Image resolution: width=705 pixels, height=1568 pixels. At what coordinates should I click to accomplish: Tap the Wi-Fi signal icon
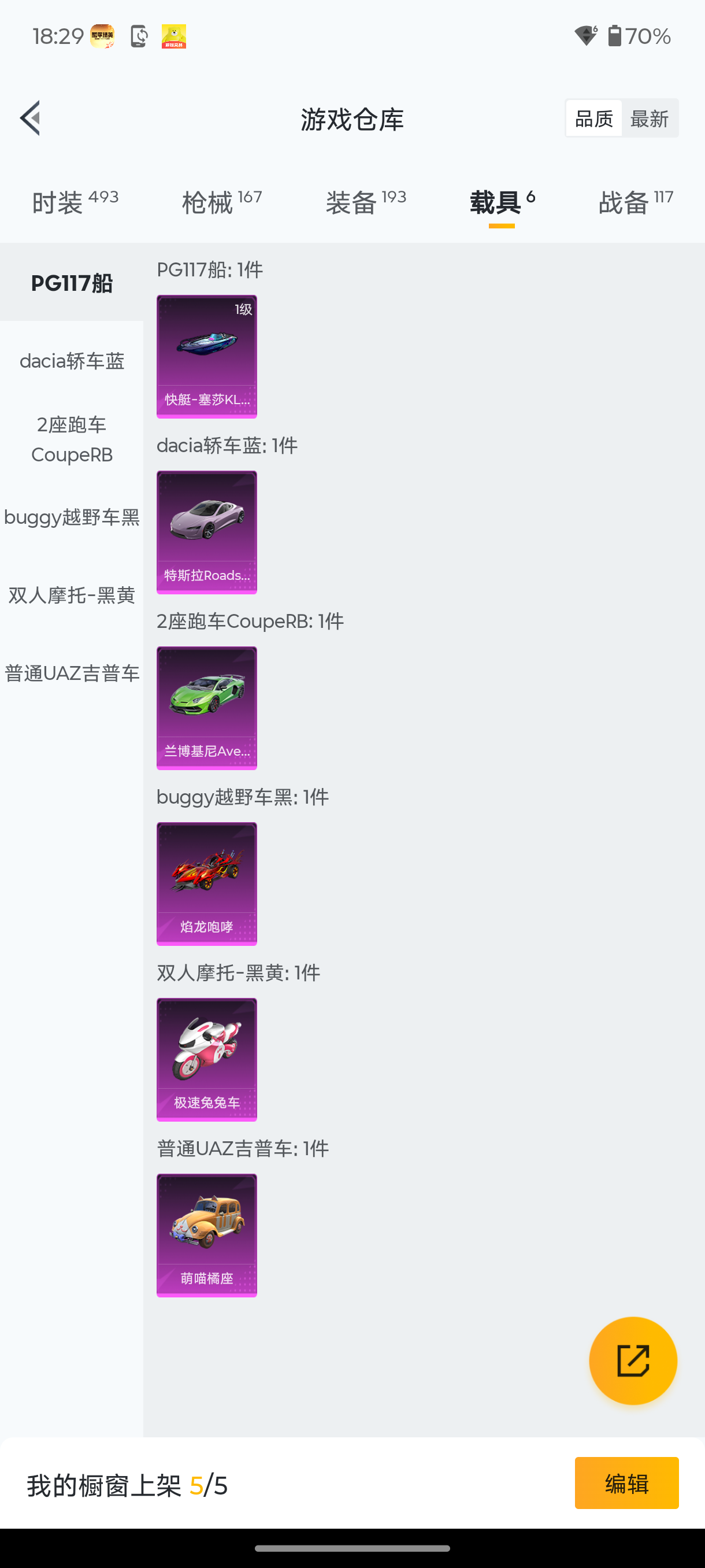585,36
